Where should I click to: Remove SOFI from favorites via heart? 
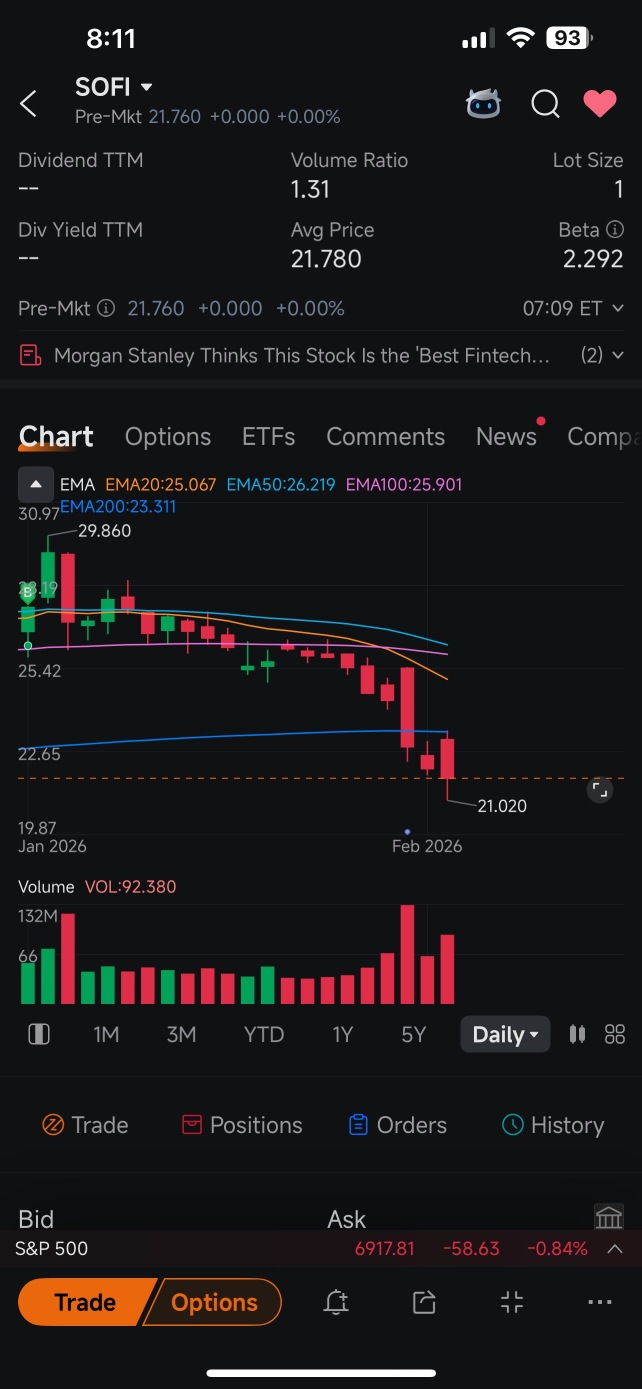[600, 103]
